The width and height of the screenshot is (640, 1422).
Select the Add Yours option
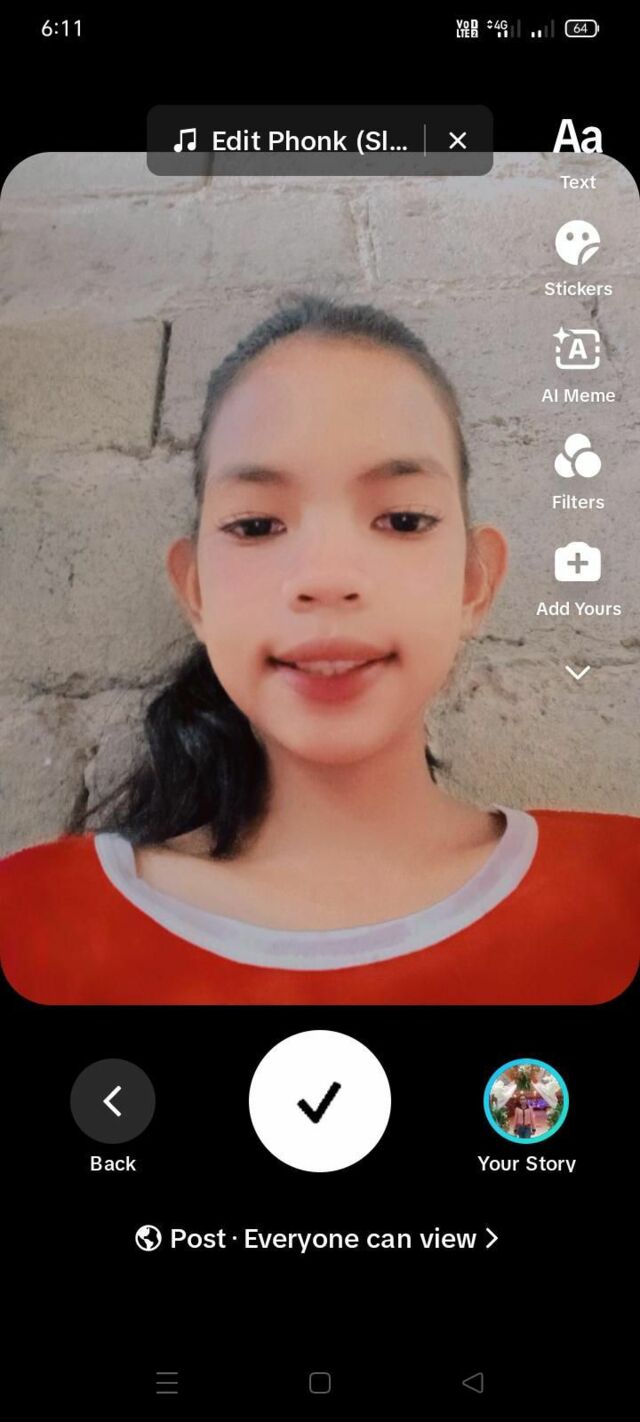[578, 577]
